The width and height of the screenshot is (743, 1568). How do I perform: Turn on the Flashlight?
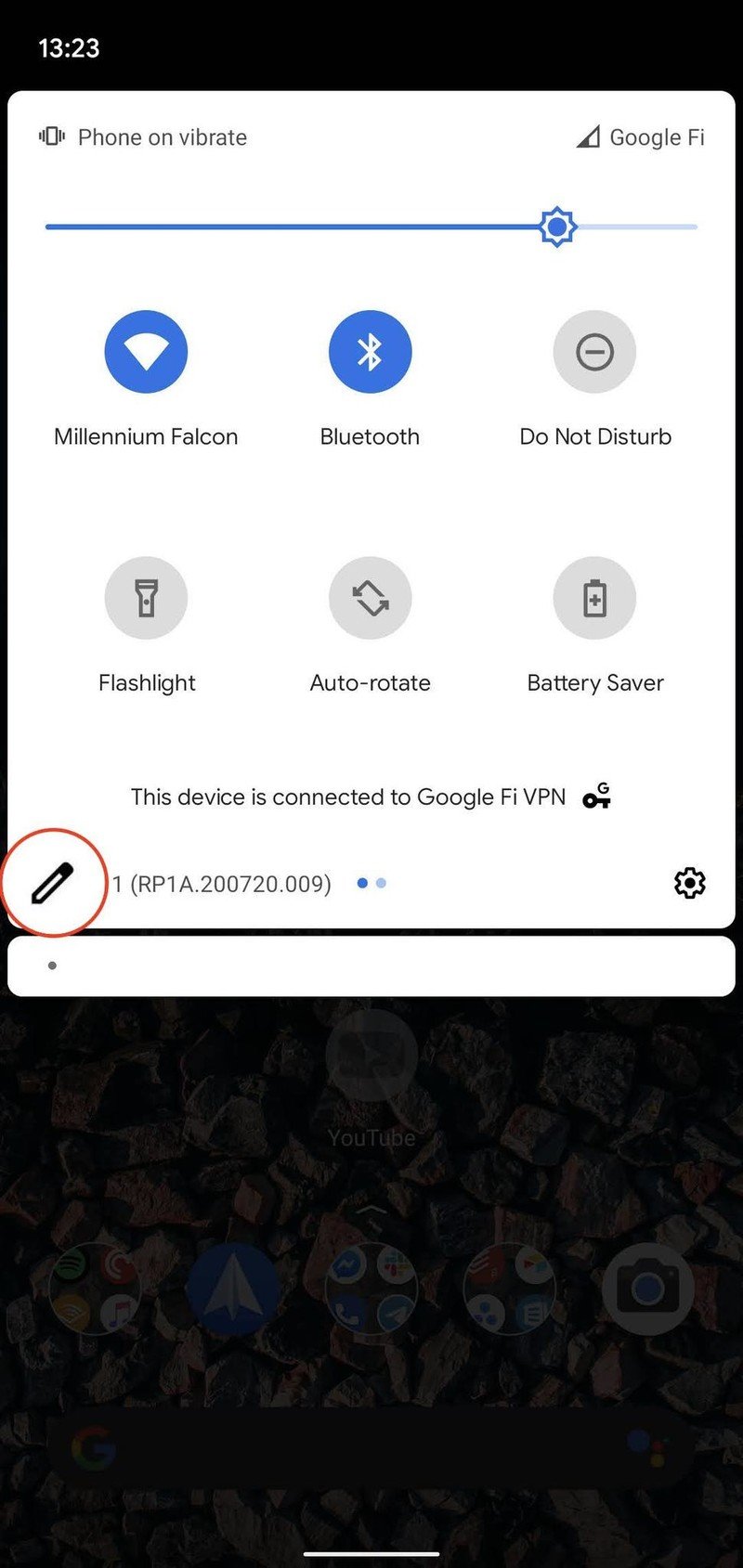[x=146, y=599]
